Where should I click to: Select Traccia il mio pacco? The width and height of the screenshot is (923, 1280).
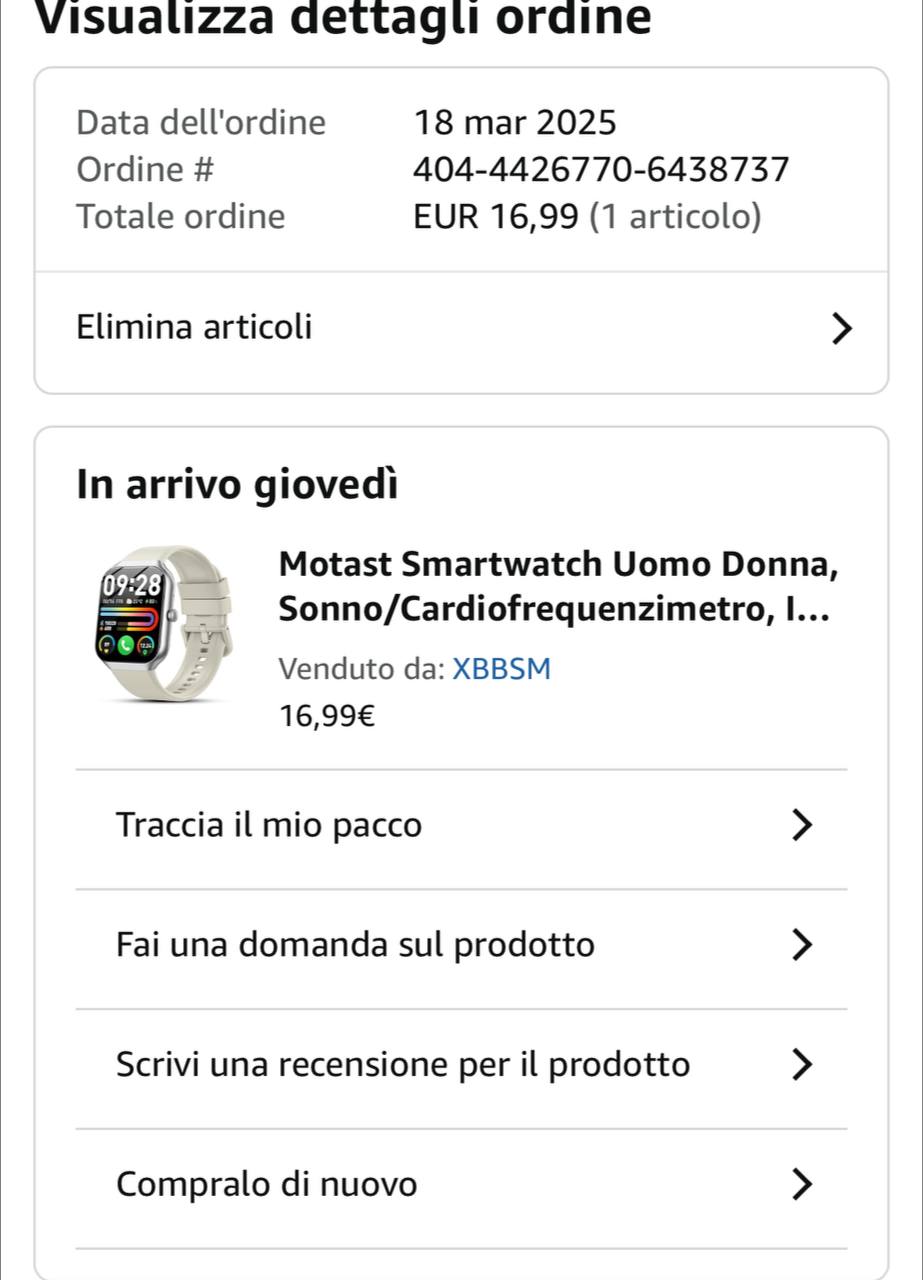tap(460, 826)
